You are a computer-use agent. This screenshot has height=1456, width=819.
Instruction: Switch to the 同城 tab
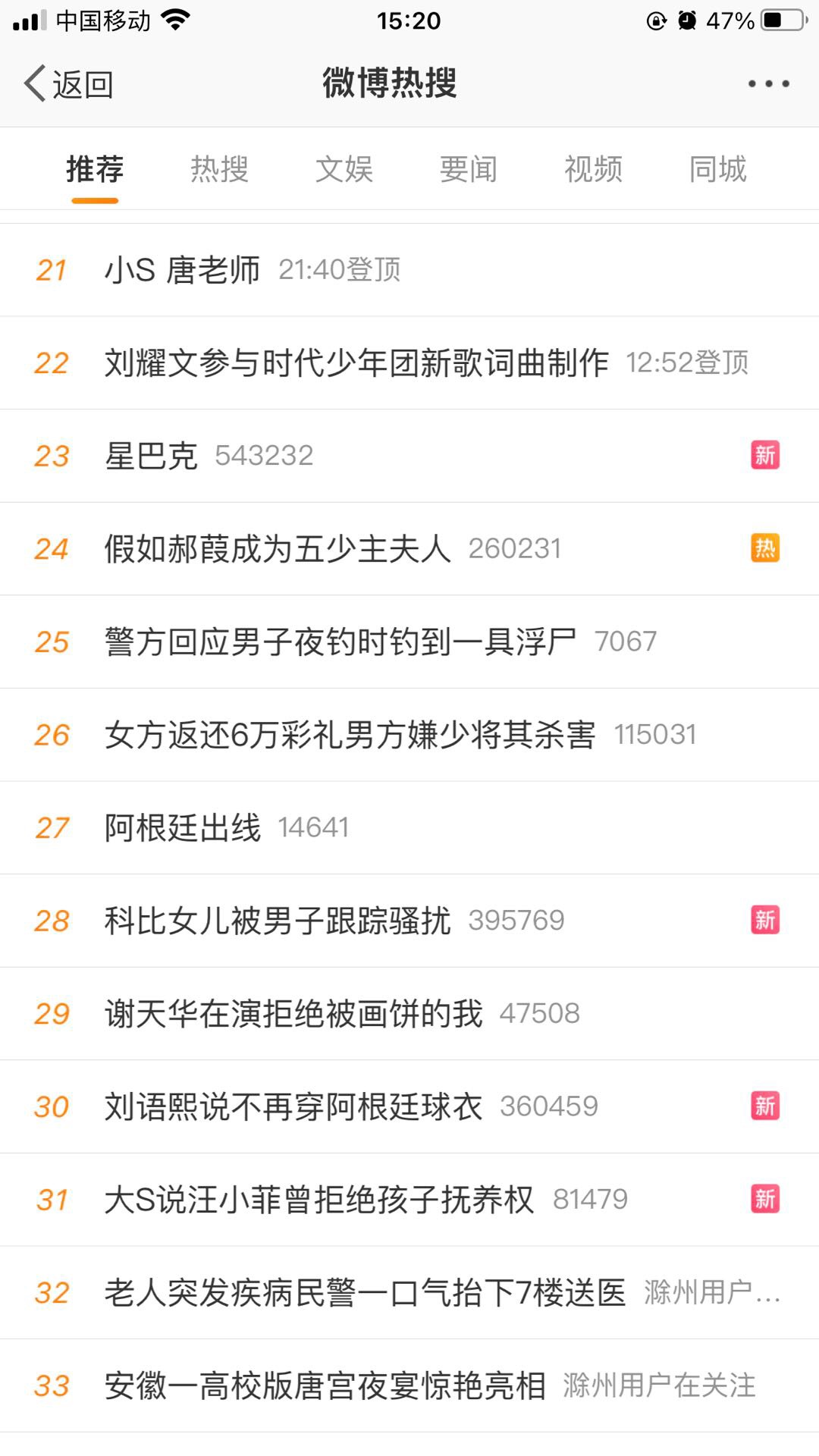pos(717,168)
